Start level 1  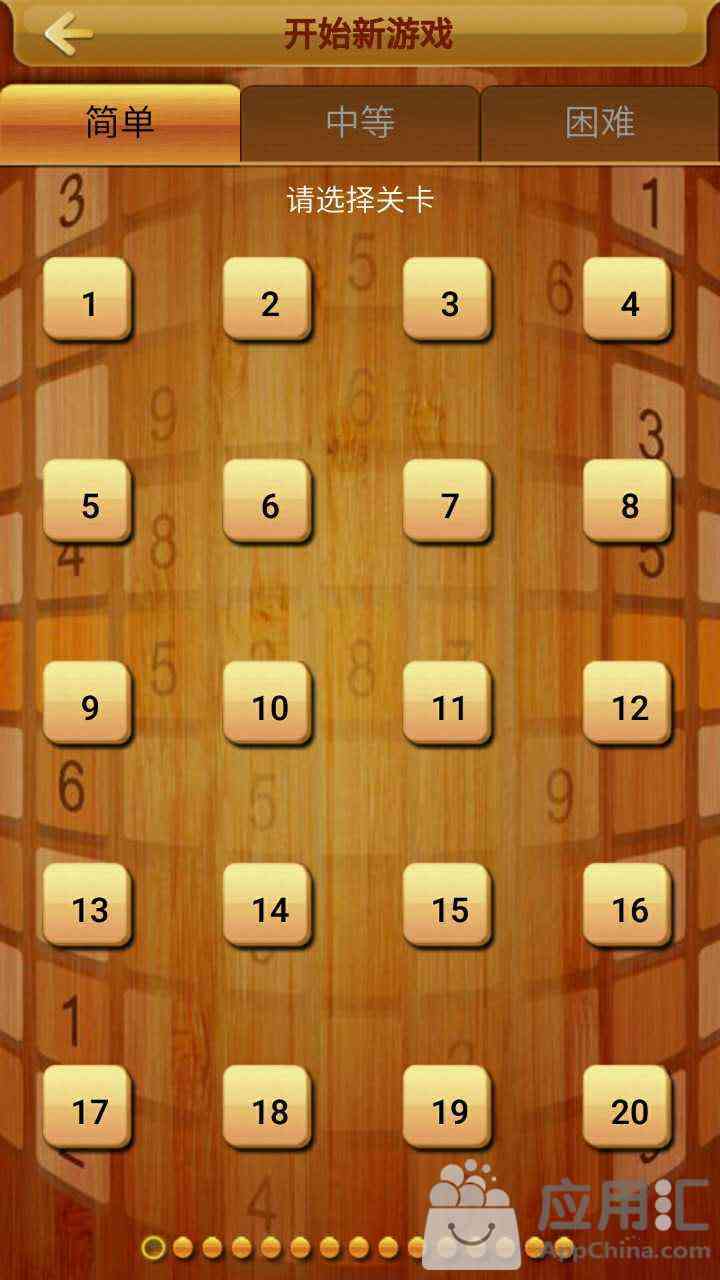coord(88,300)
